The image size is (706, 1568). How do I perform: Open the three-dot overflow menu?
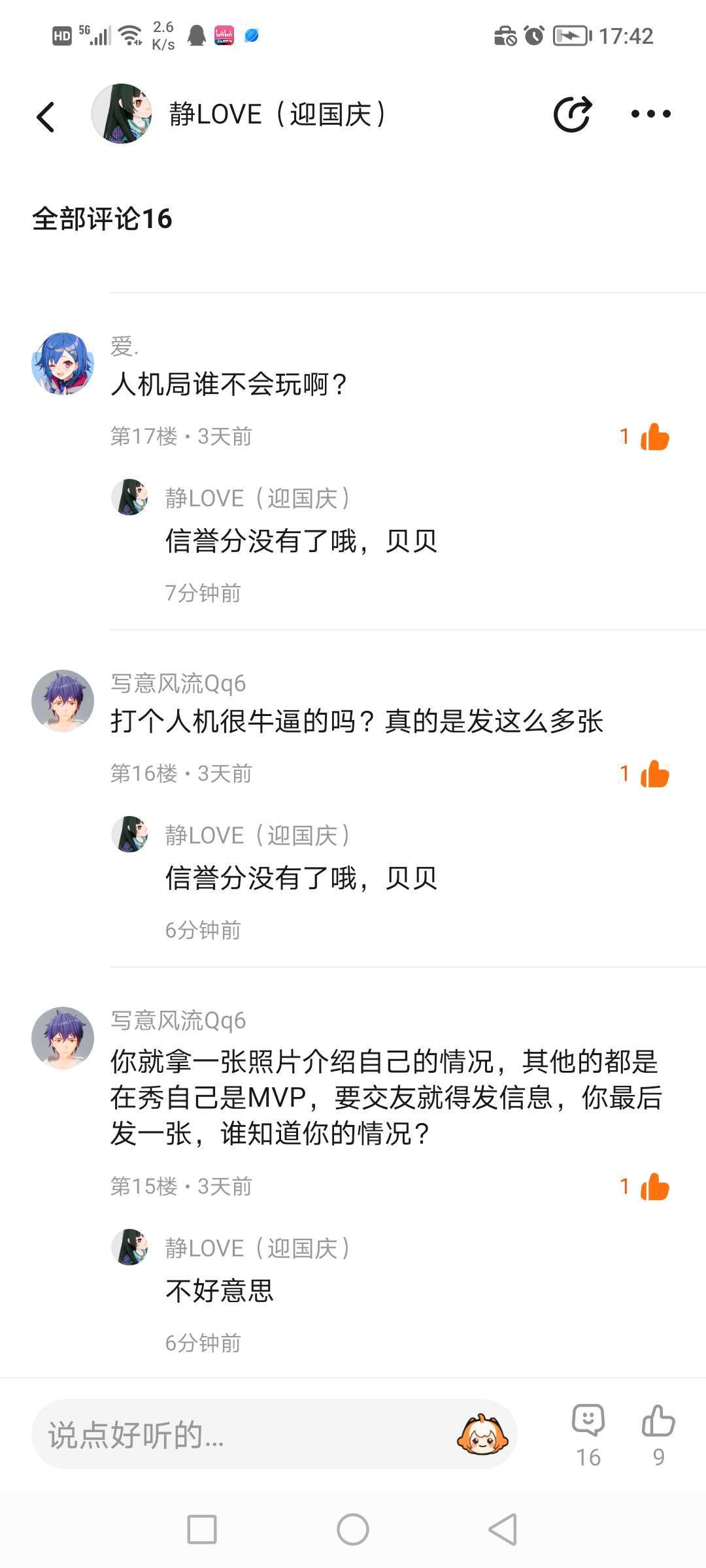(650, 114)
